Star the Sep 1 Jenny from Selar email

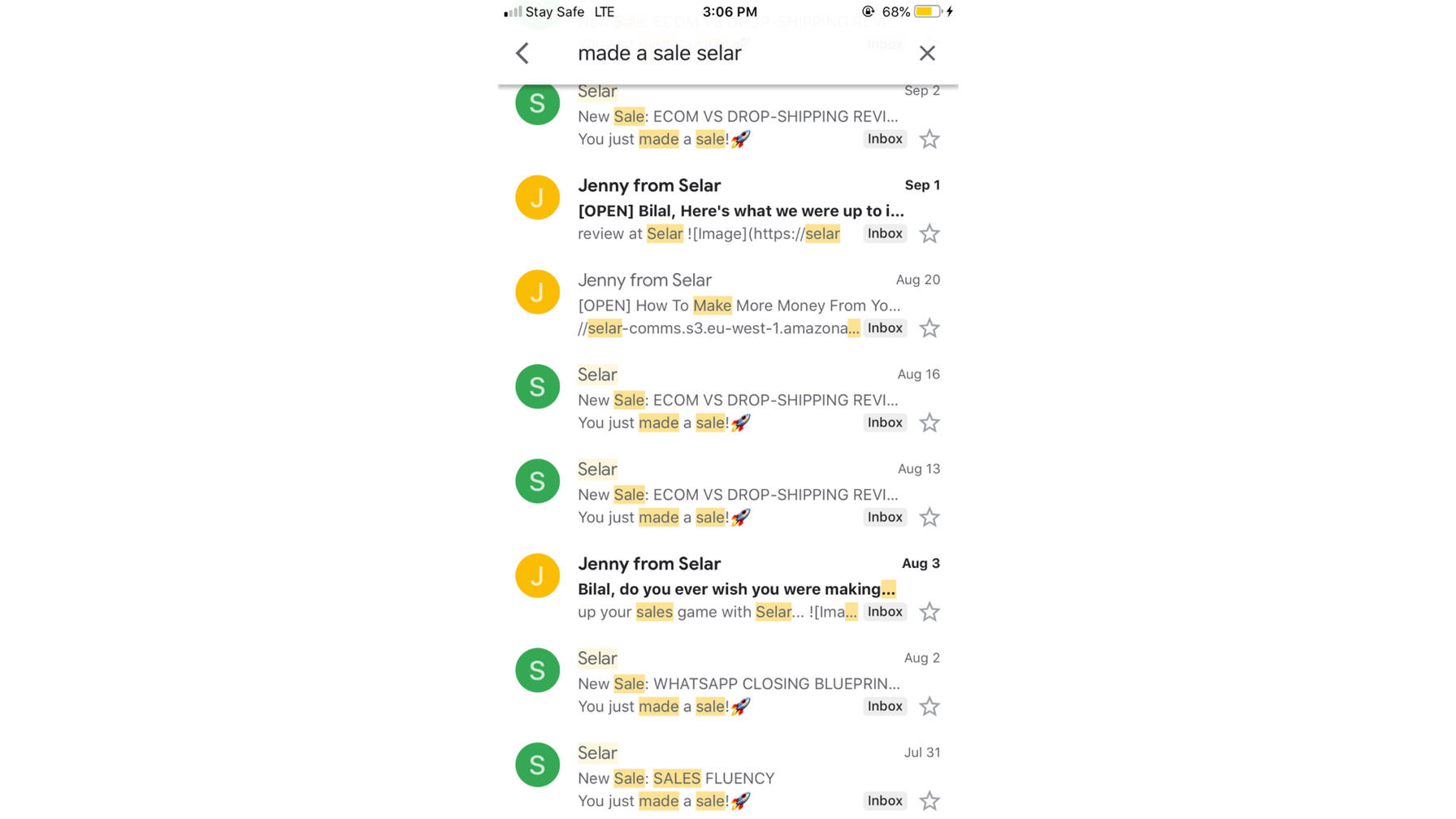[929, 234]
